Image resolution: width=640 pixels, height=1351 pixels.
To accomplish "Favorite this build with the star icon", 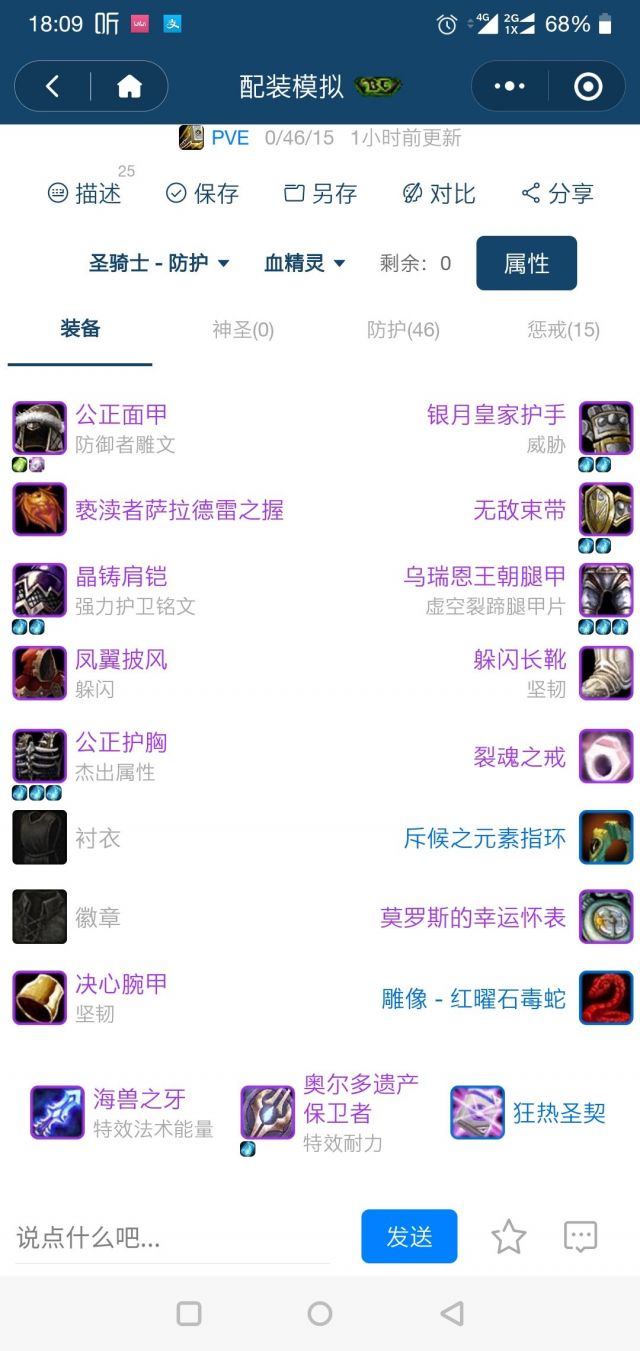I will pos(508,1238).
